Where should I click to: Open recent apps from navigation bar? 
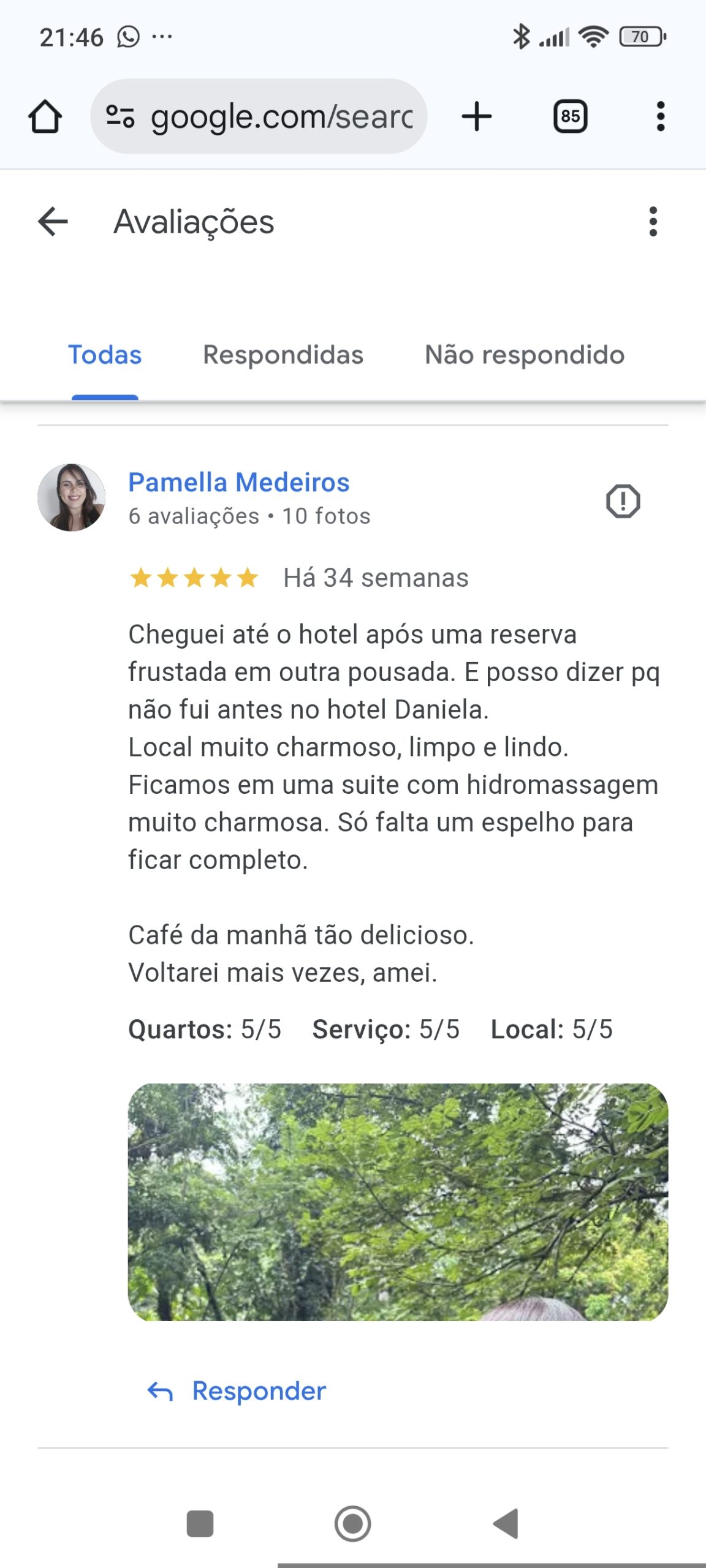[200, 1523]
